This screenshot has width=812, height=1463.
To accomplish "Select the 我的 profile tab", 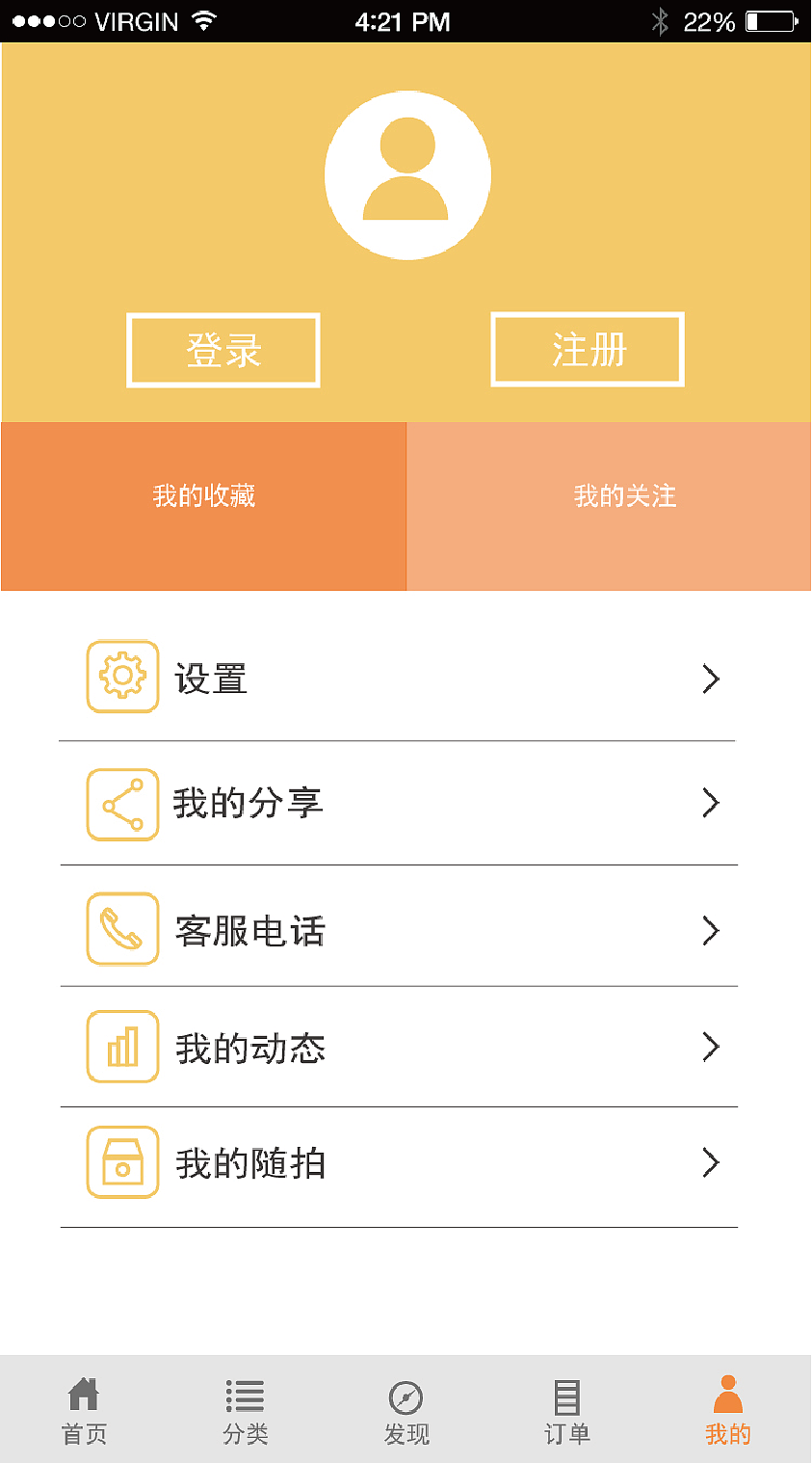I will (728, 1411).
